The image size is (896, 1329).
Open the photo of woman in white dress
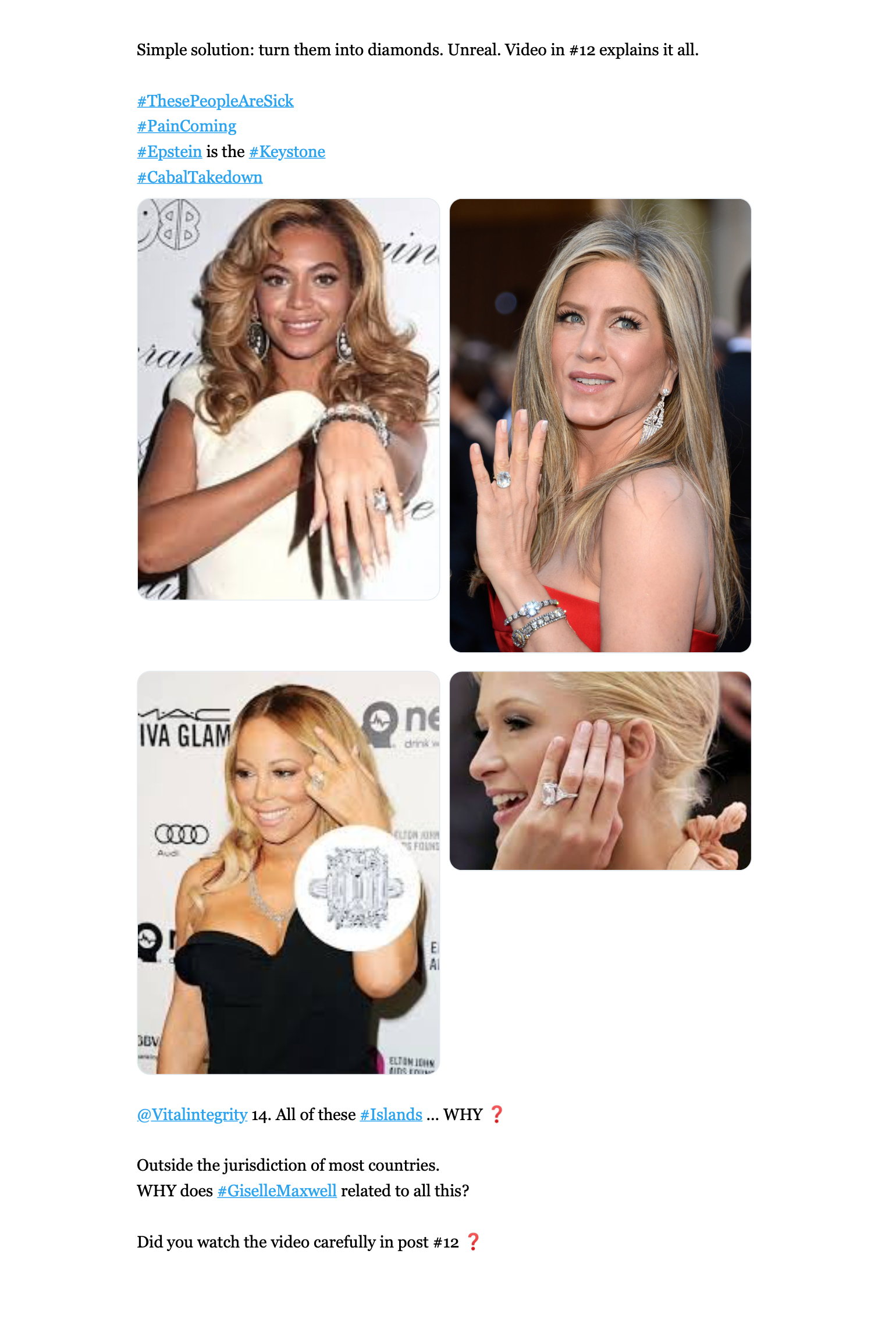[288, 399]
